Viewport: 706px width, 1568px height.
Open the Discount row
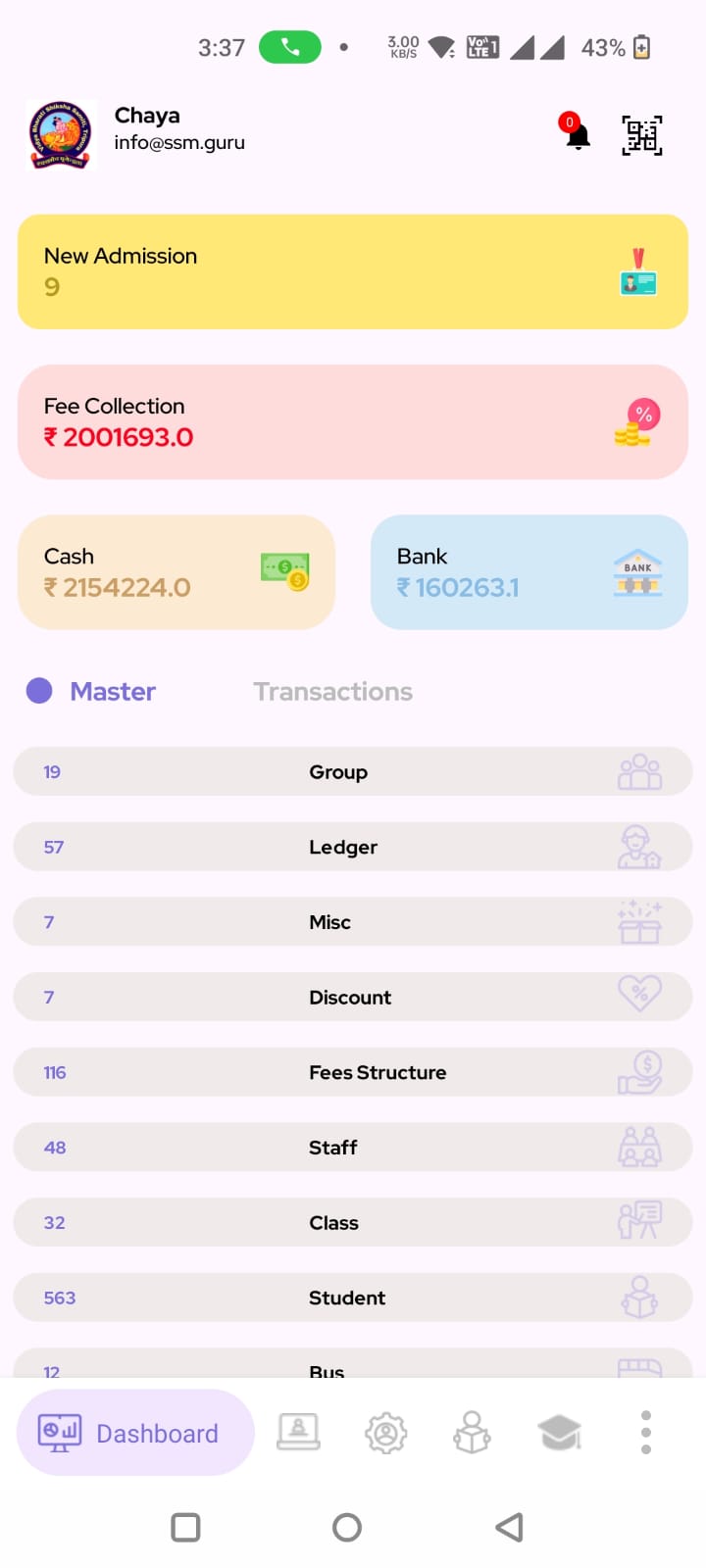tap(353, 998)
